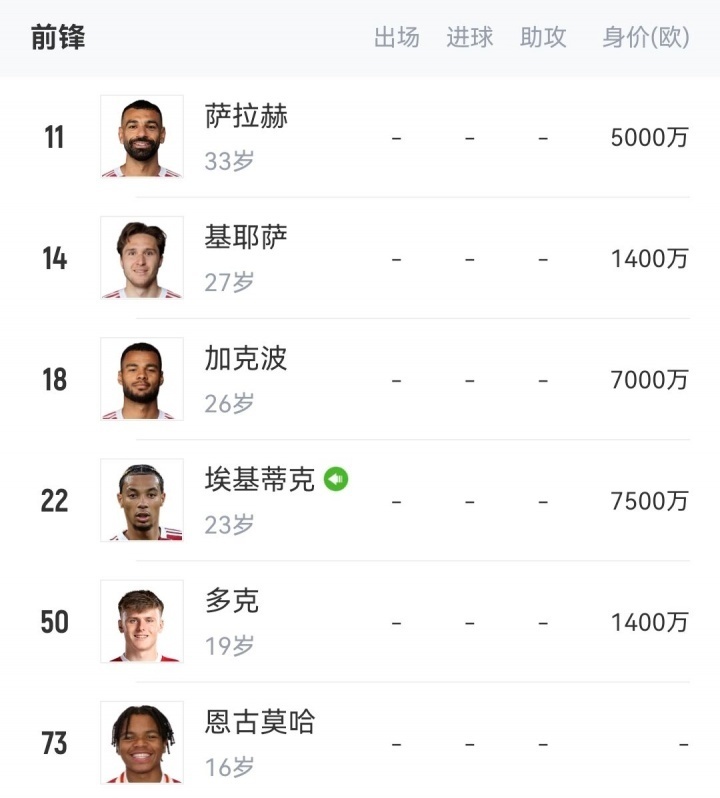
Task: Open Chiesa's (基耶萨) player row
Action: tap(246, 238)
